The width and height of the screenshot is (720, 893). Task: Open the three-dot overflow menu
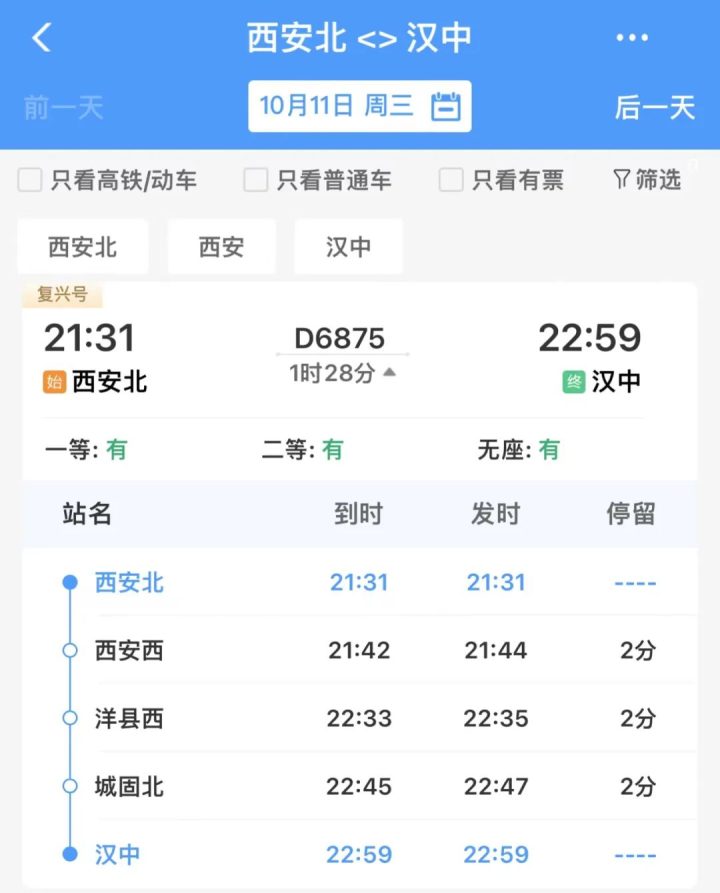[632, 39]
